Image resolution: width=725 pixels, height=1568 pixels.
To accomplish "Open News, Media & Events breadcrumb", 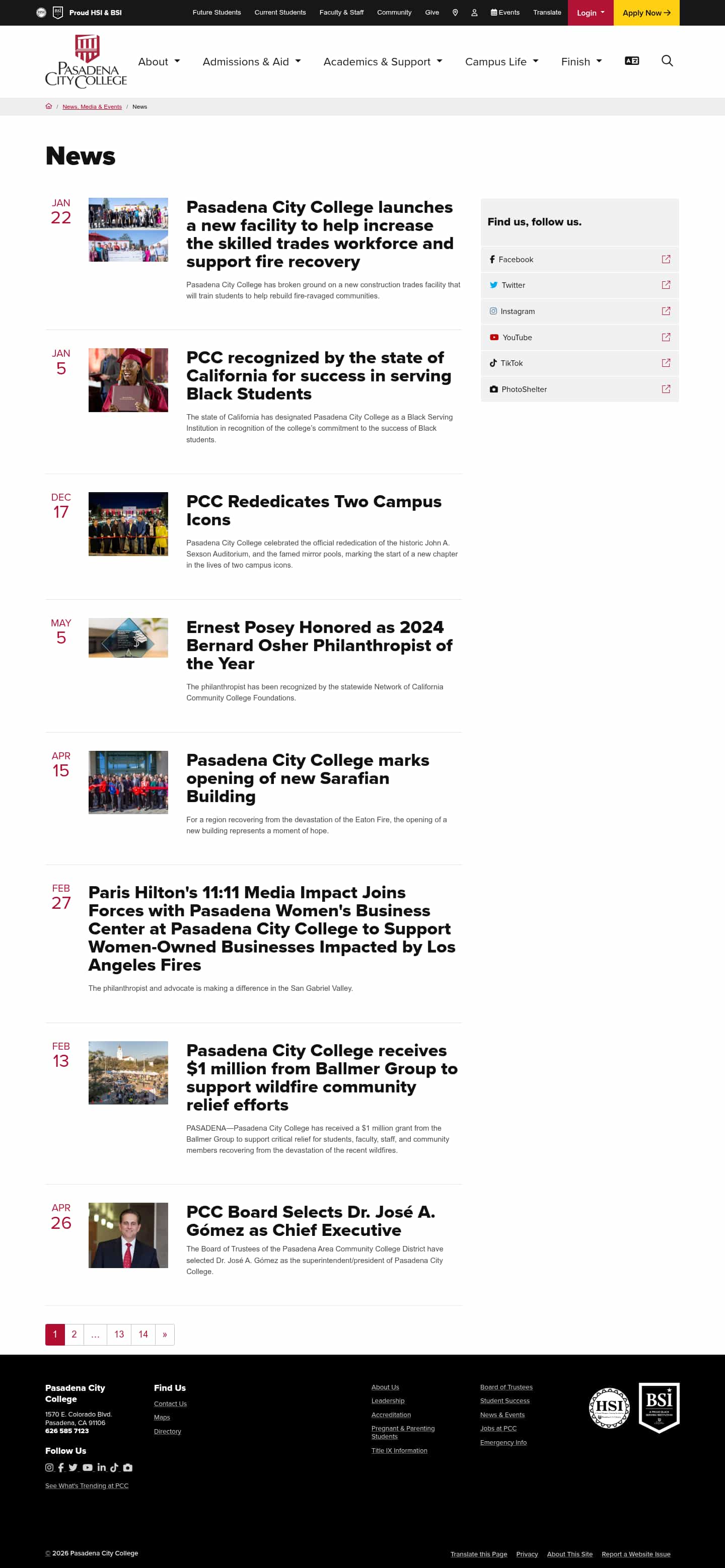I will 92,107.
